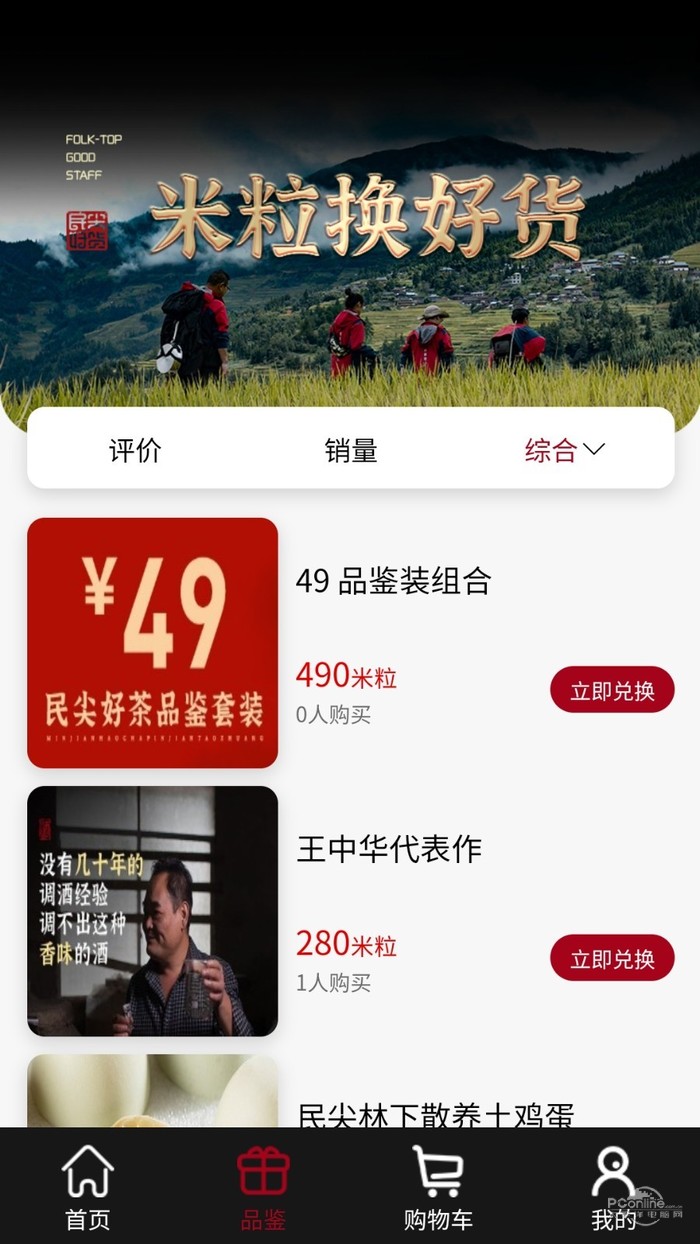Expand the 综合 sort dropdown
This screenshot has height=1244, width=700.
[x=565, y=451]
